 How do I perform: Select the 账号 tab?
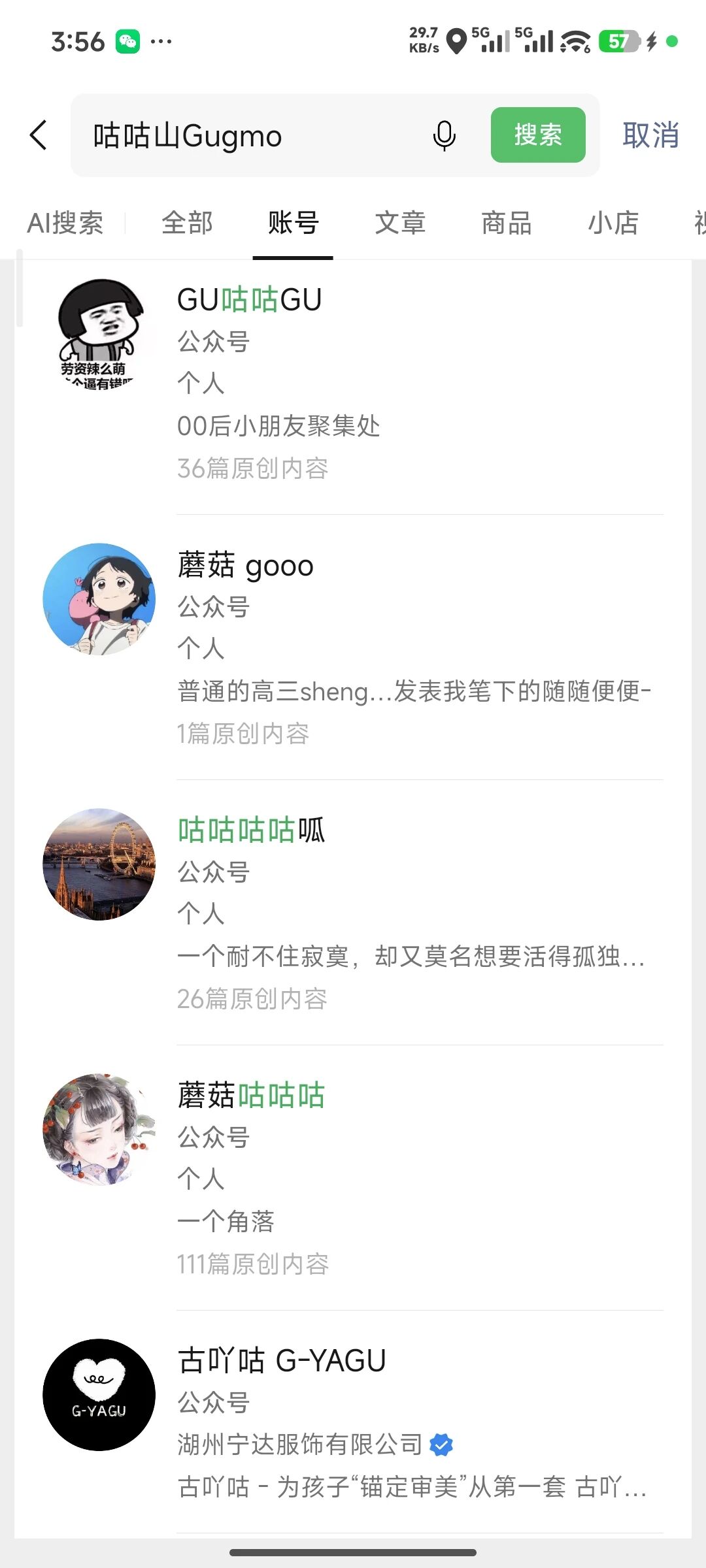(293, 223)
